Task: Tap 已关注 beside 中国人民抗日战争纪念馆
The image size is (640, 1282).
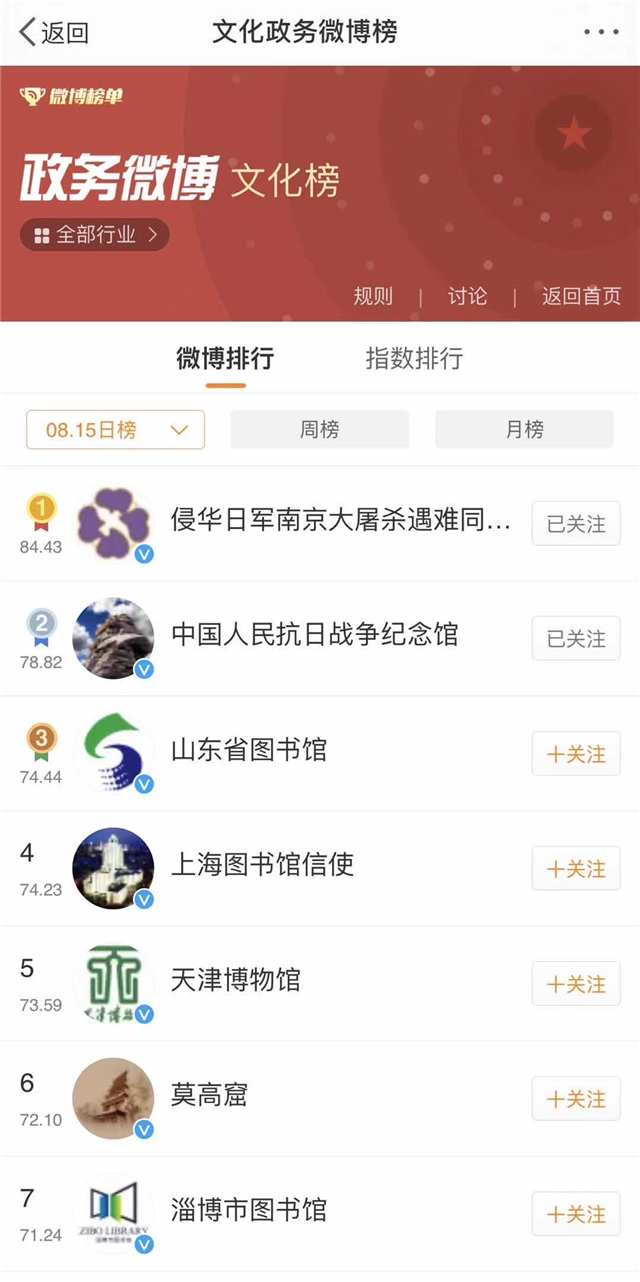Action: [x=576, y=639]
